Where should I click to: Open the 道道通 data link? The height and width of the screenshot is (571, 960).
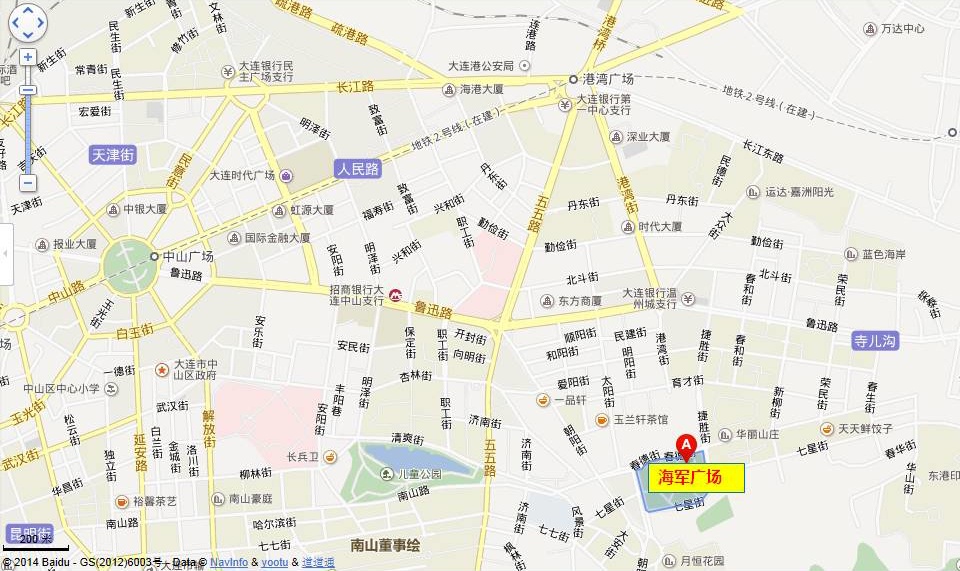point(318,563)
